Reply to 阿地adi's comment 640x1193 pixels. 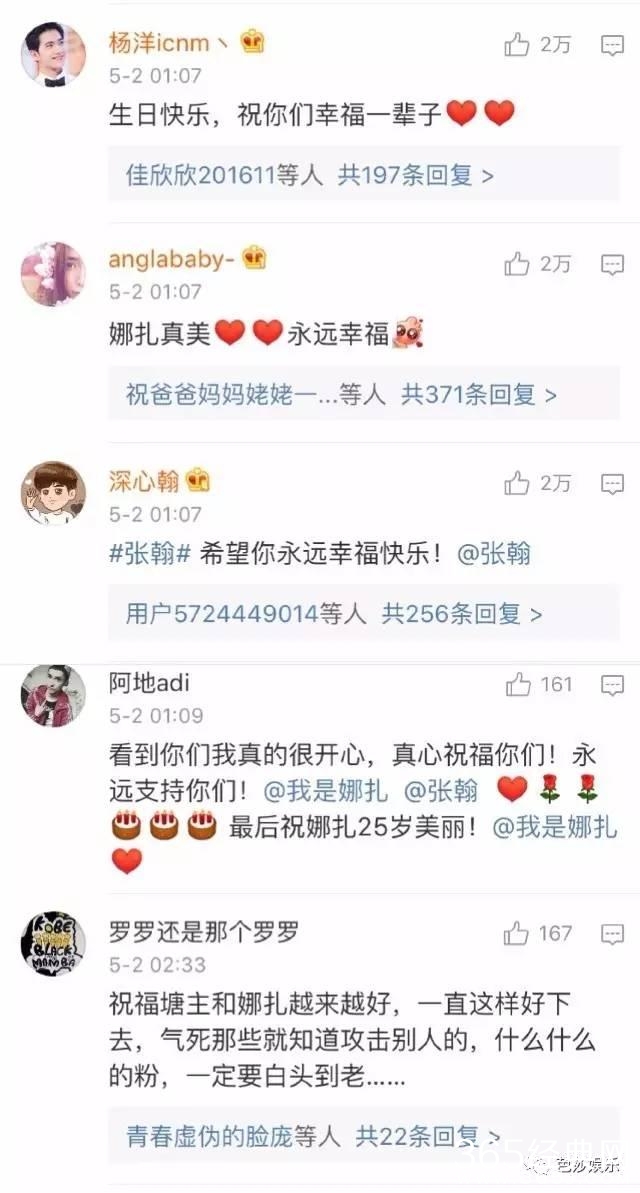tap(612, 685)
